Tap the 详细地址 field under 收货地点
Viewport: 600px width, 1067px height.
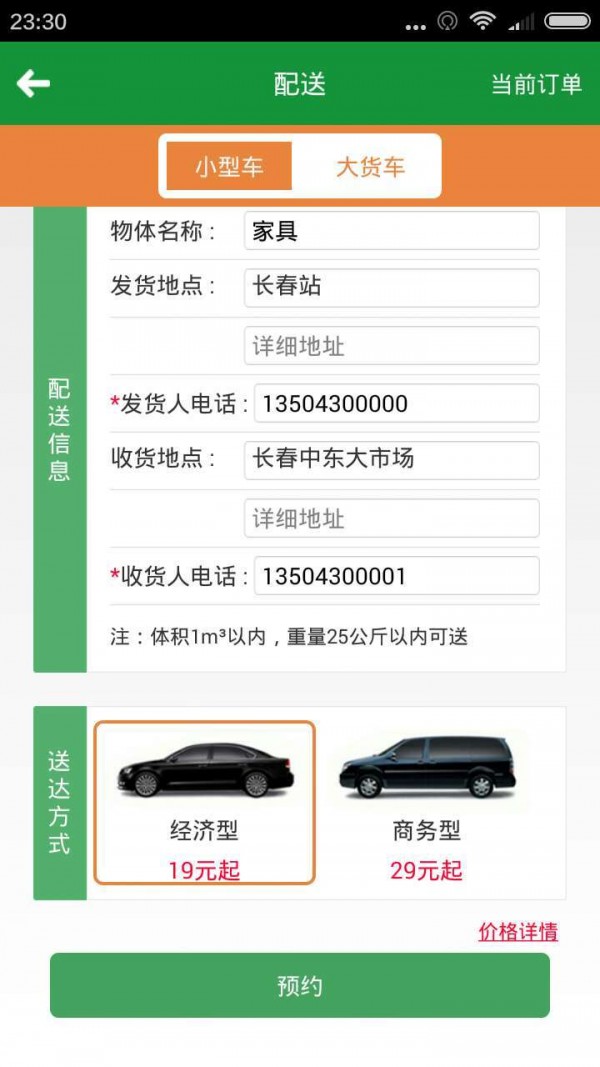pos(391,518)
